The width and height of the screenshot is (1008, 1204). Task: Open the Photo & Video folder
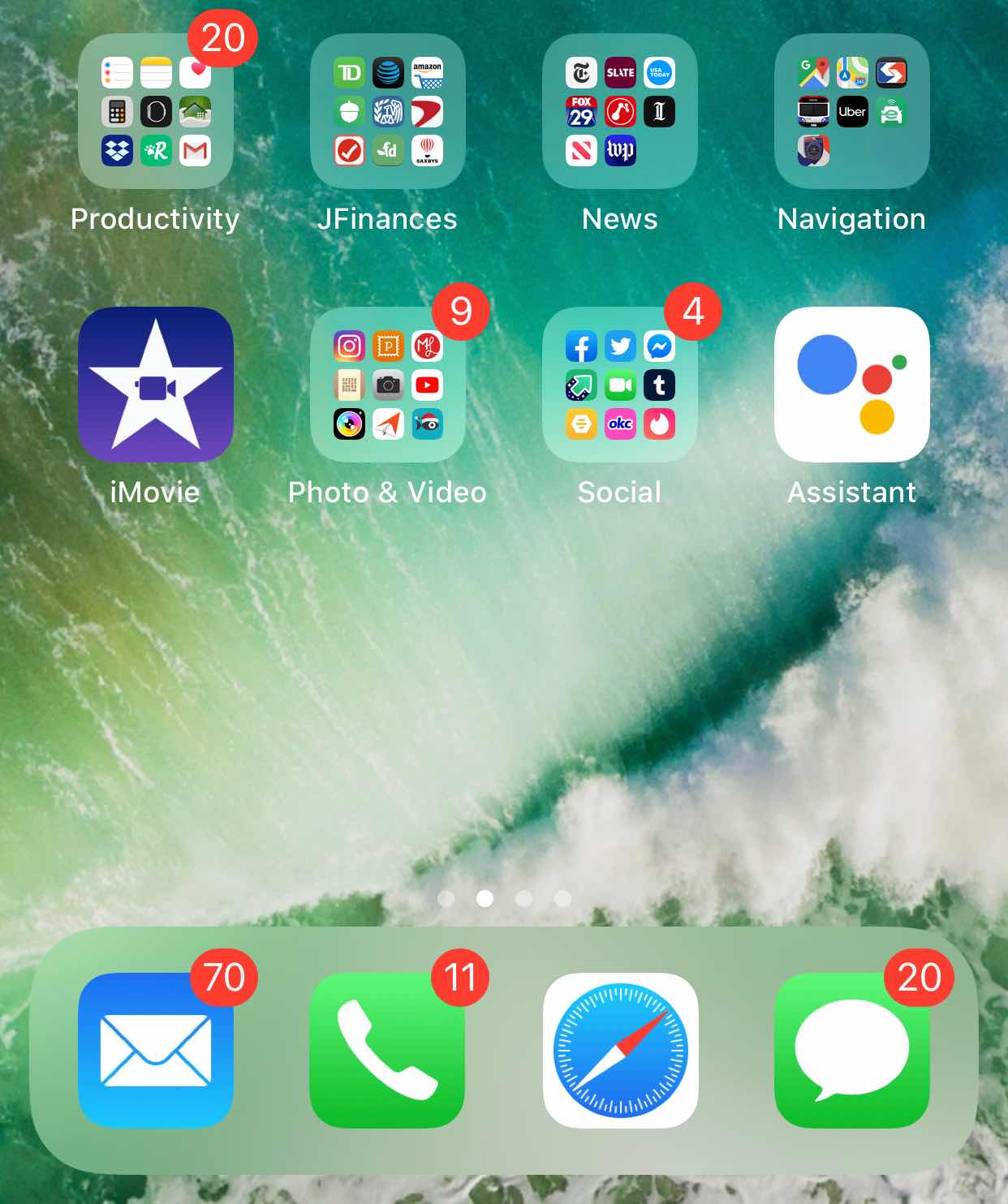coord(388,385)
